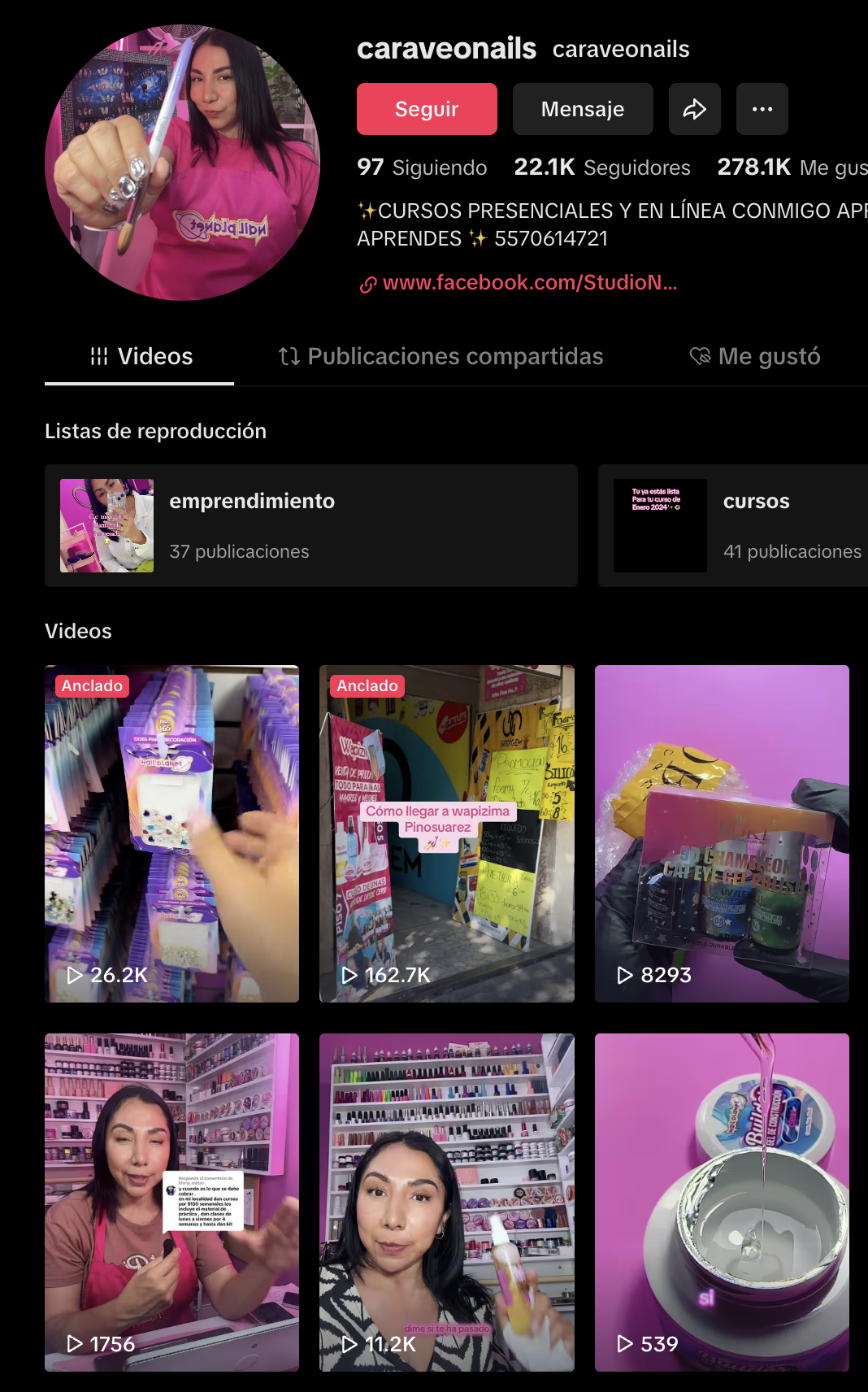Open the cursos playlist
868x1392 pixels.
click(x=732, y=525)
